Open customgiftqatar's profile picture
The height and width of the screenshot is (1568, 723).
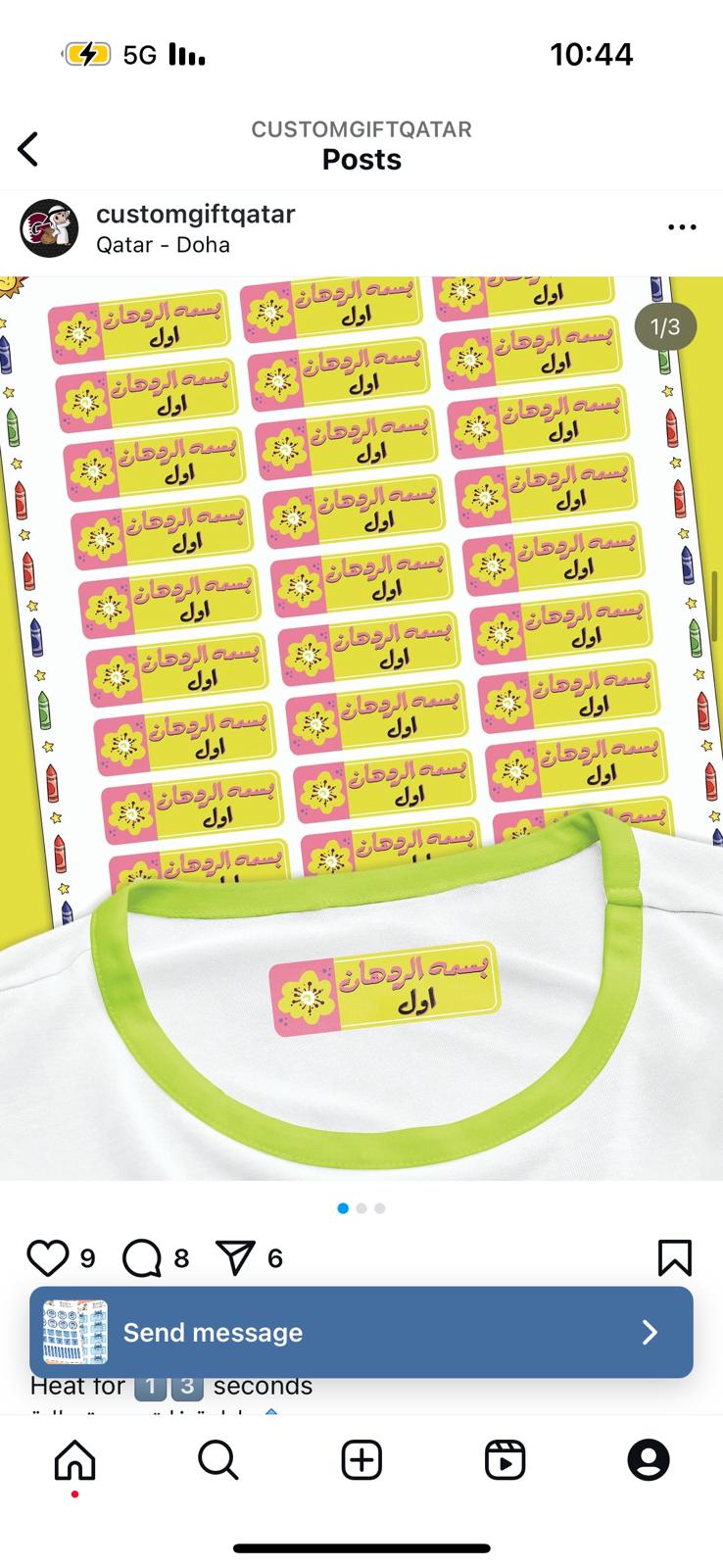click(49, 228)
